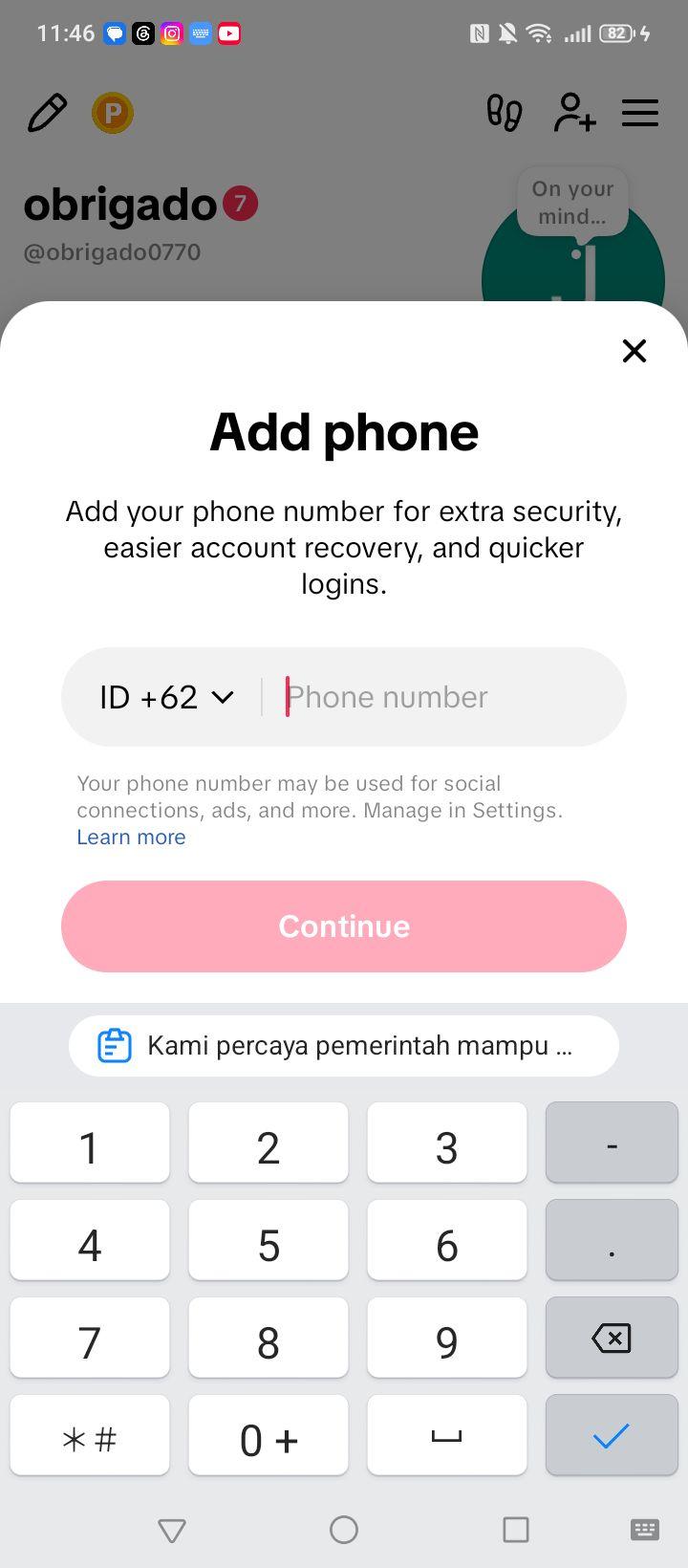
Task: Tap the Continue button
Action: click(344, 926)
